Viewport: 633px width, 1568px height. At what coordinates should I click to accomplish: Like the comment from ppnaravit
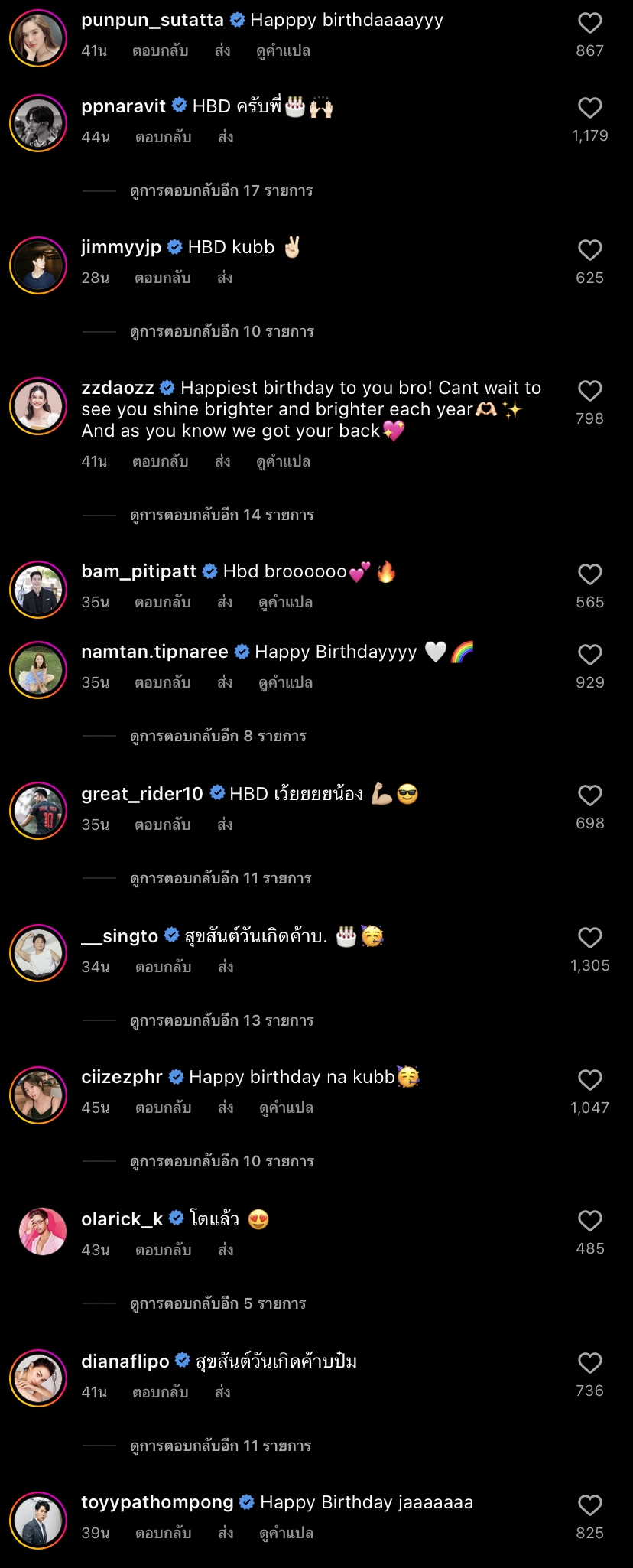[589, 109]
